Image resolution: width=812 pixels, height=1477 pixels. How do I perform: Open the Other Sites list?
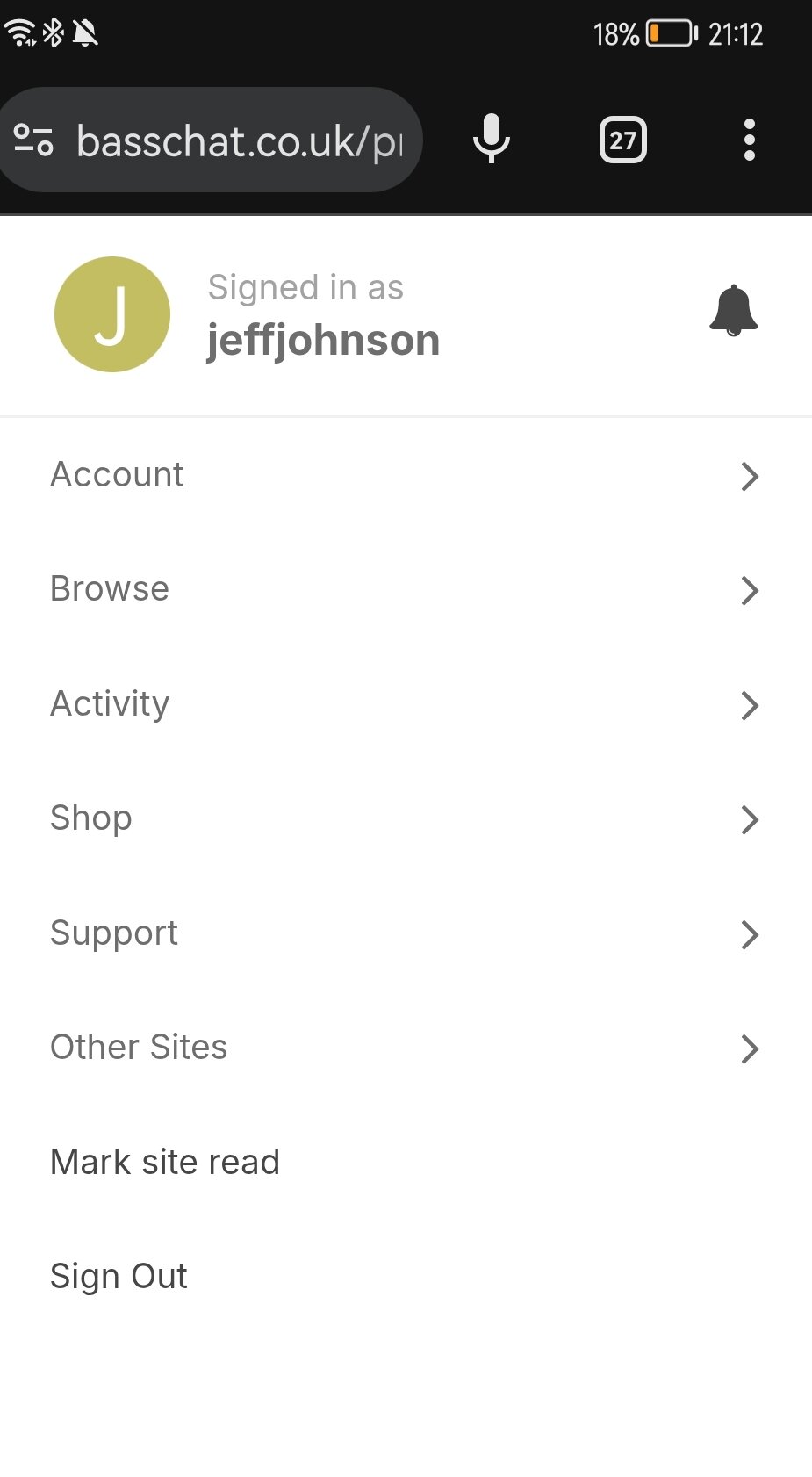pyautogui.click(x=406, y=1048)
